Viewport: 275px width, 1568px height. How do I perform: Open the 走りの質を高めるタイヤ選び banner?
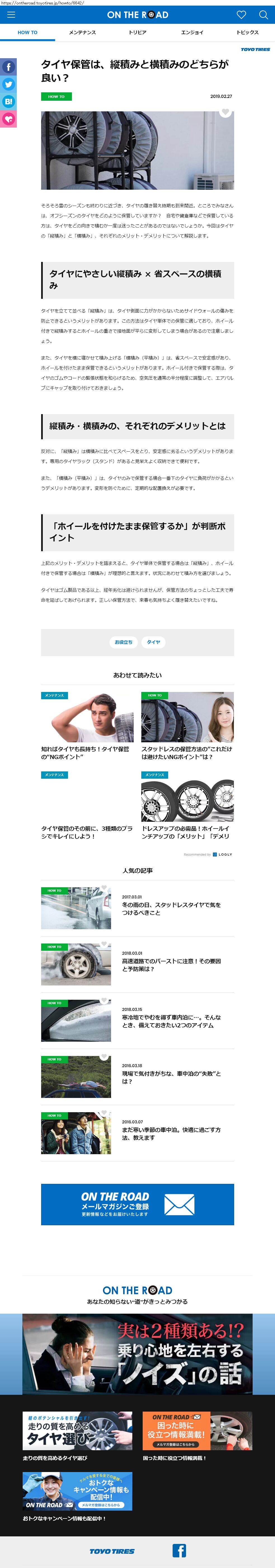tap(77, 1432)
